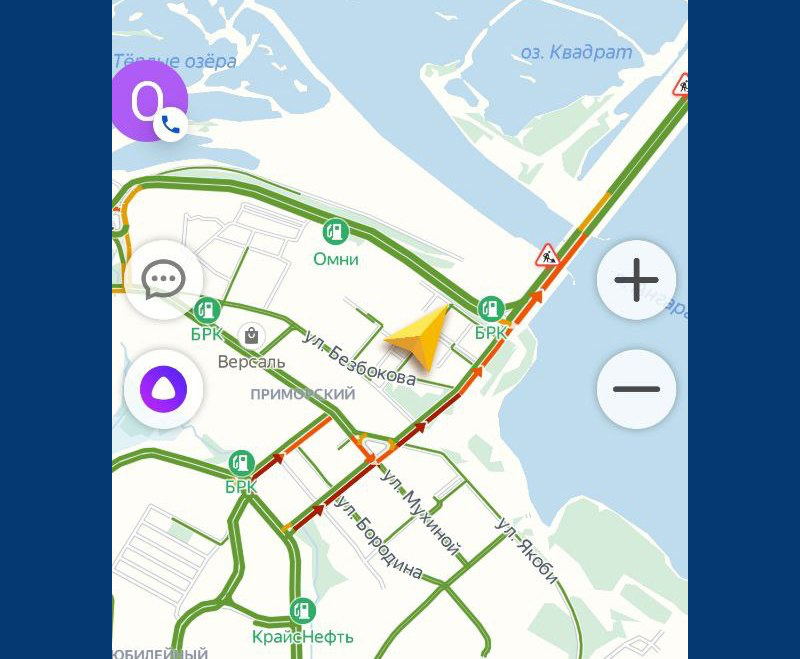Tap the purple floating call bubble
Screen dimensions: 800x659
point(149,100)
